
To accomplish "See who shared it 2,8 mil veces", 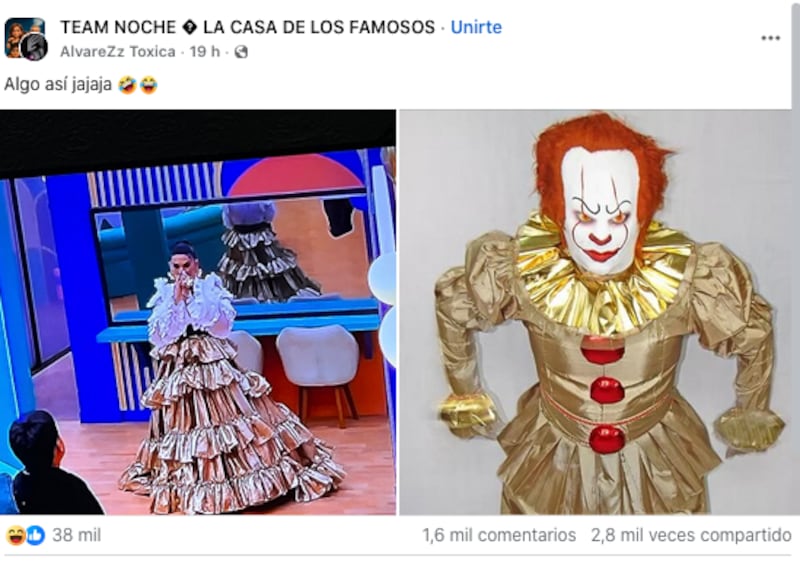I will pos(691,535).
